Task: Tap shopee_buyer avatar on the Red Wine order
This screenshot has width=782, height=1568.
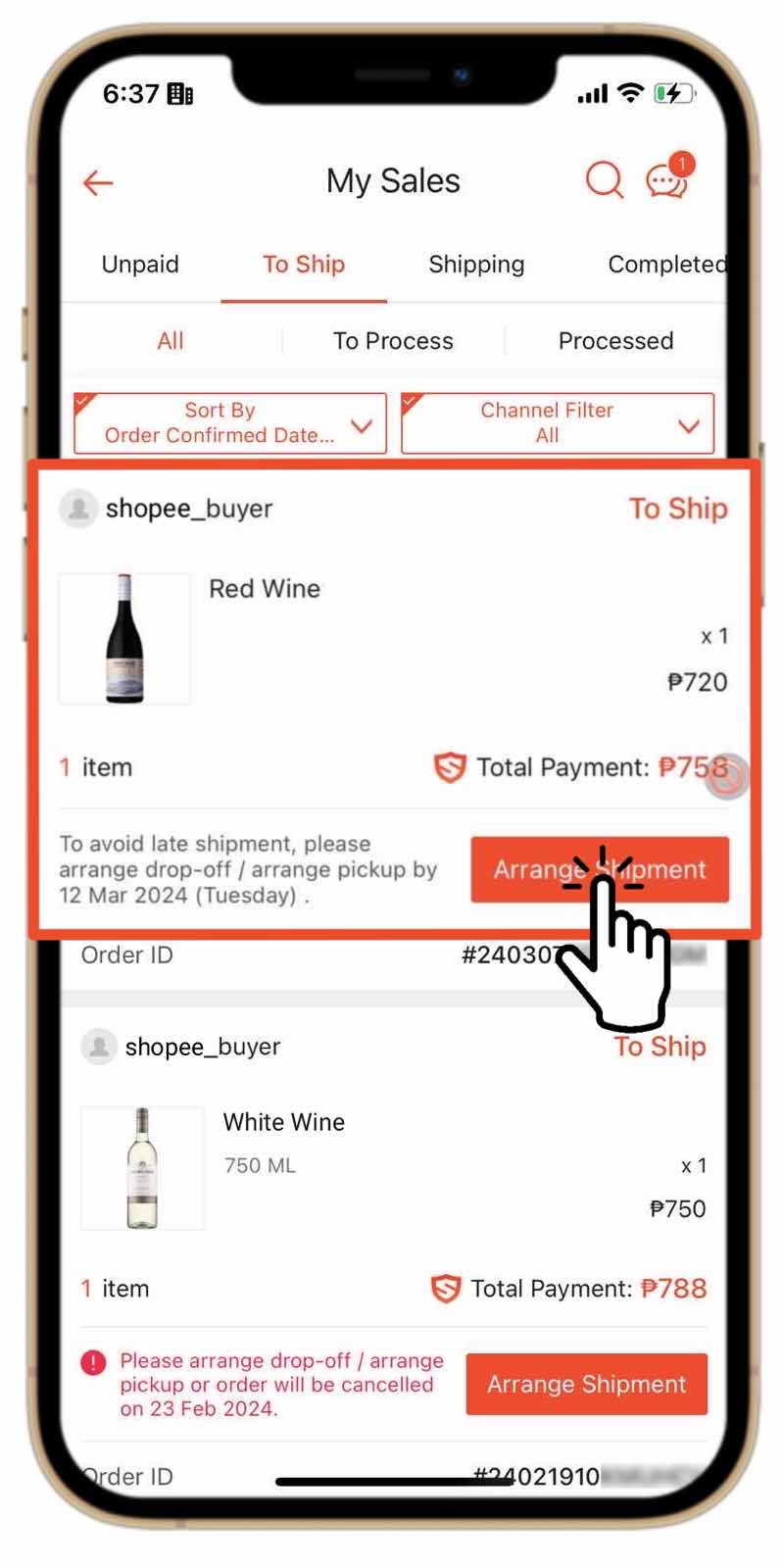Action: click(x=79, y=509)
